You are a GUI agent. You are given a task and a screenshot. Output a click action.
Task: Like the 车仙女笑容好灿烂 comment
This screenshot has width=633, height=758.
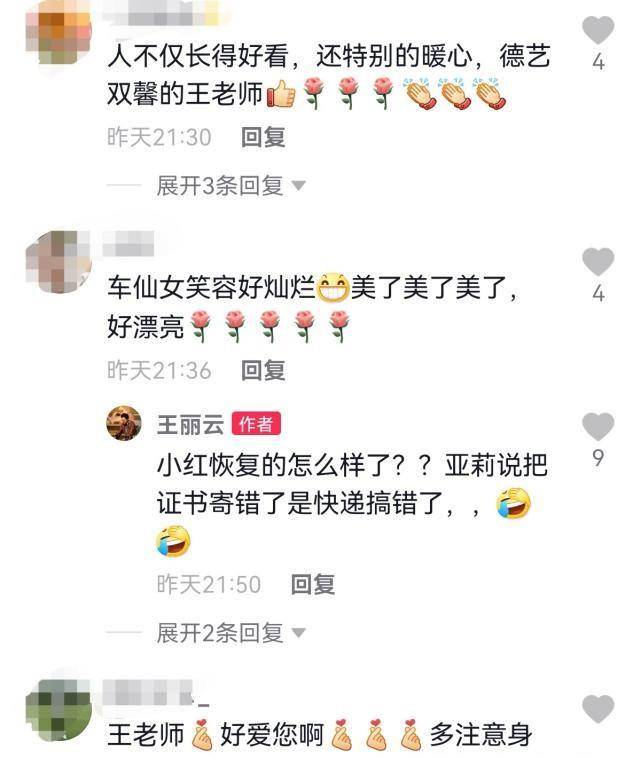coord(598,262)
